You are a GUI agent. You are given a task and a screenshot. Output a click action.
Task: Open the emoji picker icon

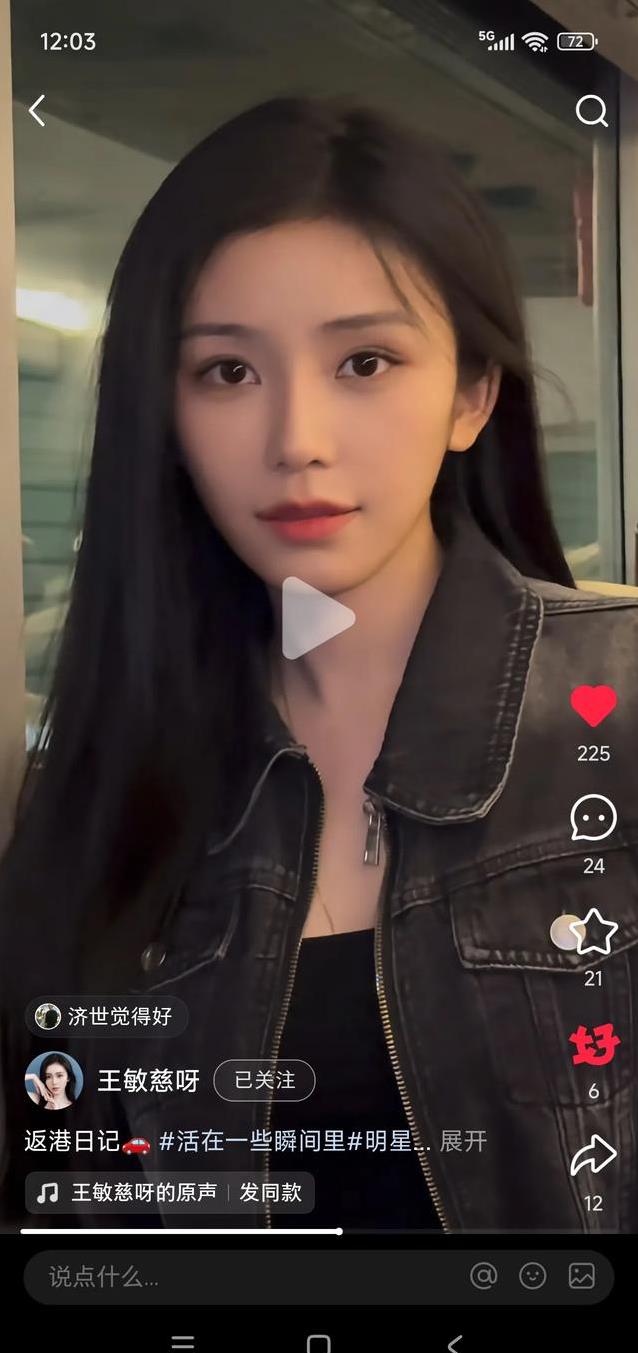click(x=533, y=1276)
